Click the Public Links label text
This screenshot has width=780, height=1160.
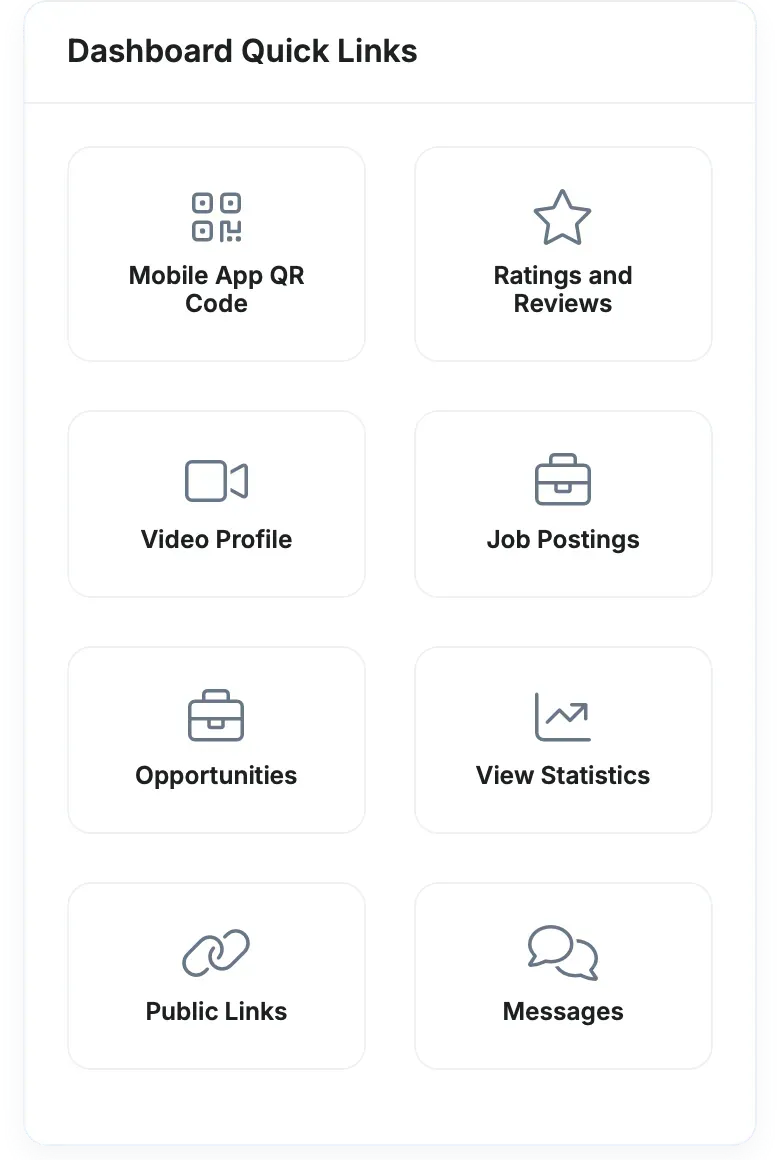[216, 1011]
